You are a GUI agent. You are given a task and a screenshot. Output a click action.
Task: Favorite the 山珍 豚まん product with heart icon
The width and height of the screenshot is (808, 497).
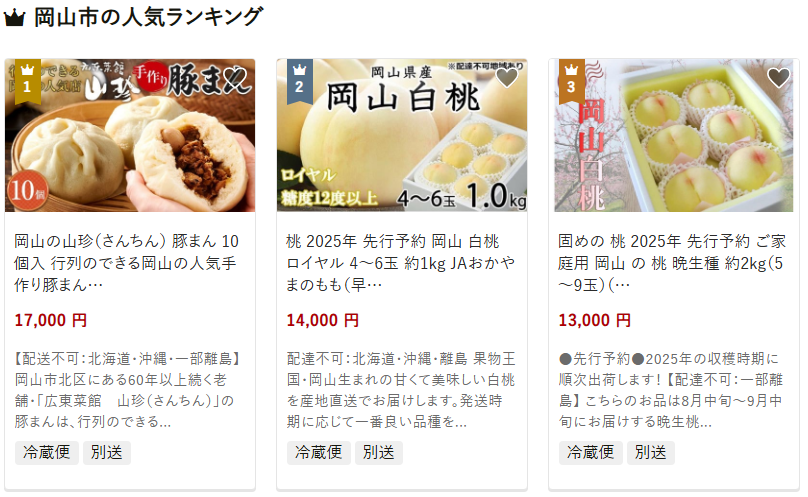click(236, 78)
